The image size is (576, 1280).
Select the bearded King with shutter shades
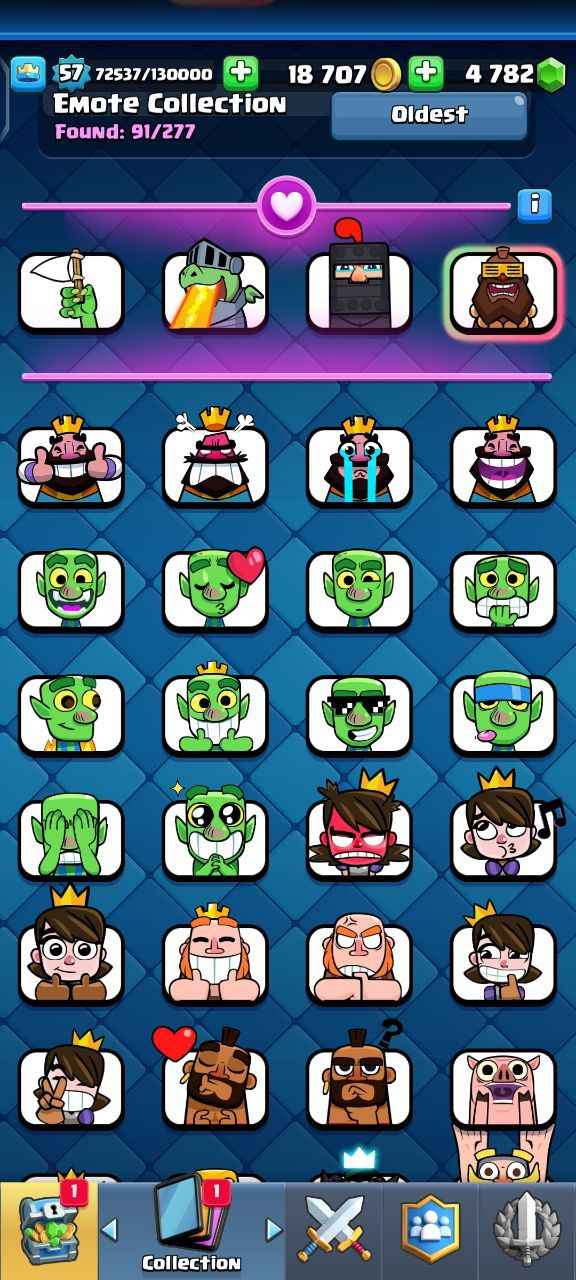click(x=503, y=291)
